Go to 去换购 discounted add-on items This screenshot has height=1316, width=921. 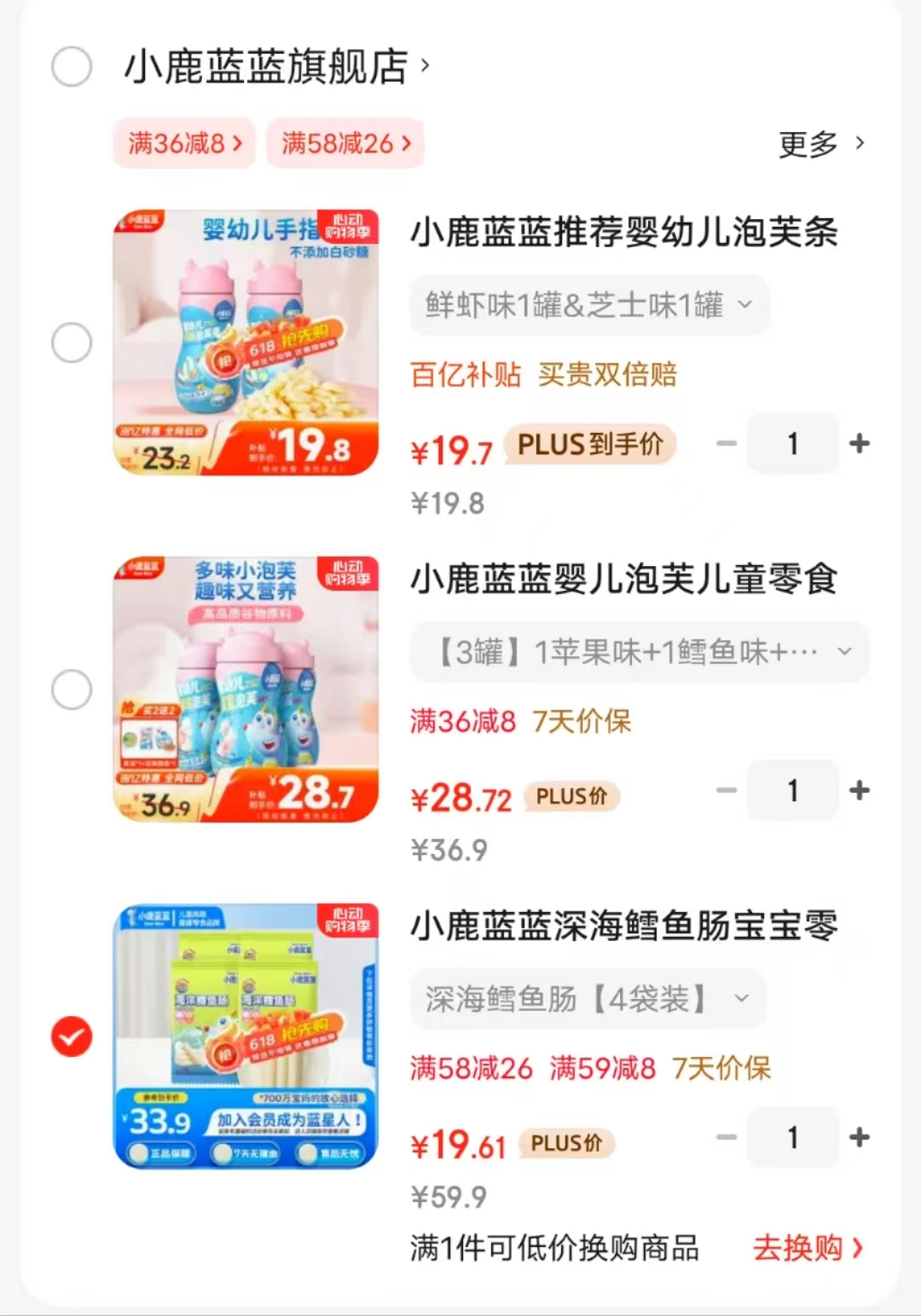click(x=807, y=1248)
